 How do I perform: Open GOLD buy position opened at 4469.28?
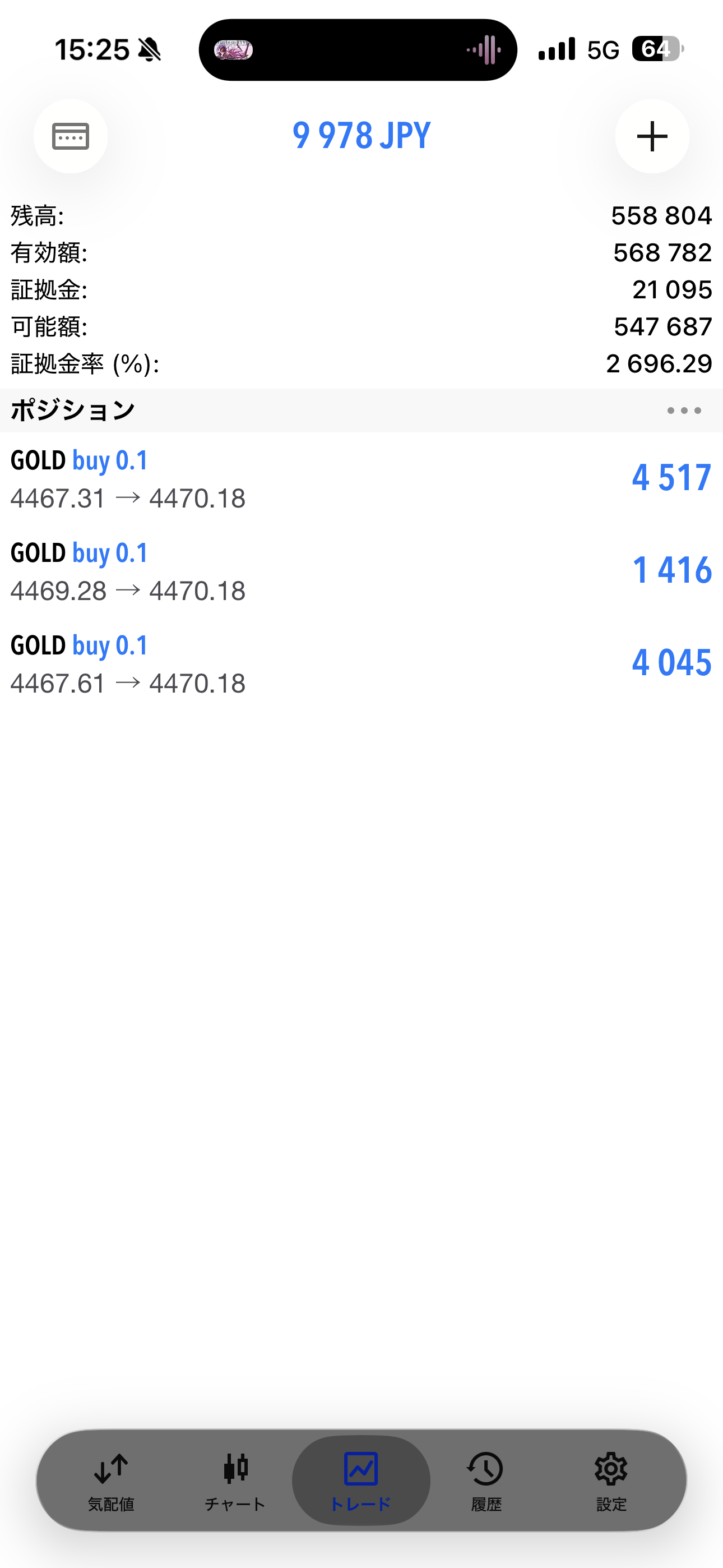[361, 571]
